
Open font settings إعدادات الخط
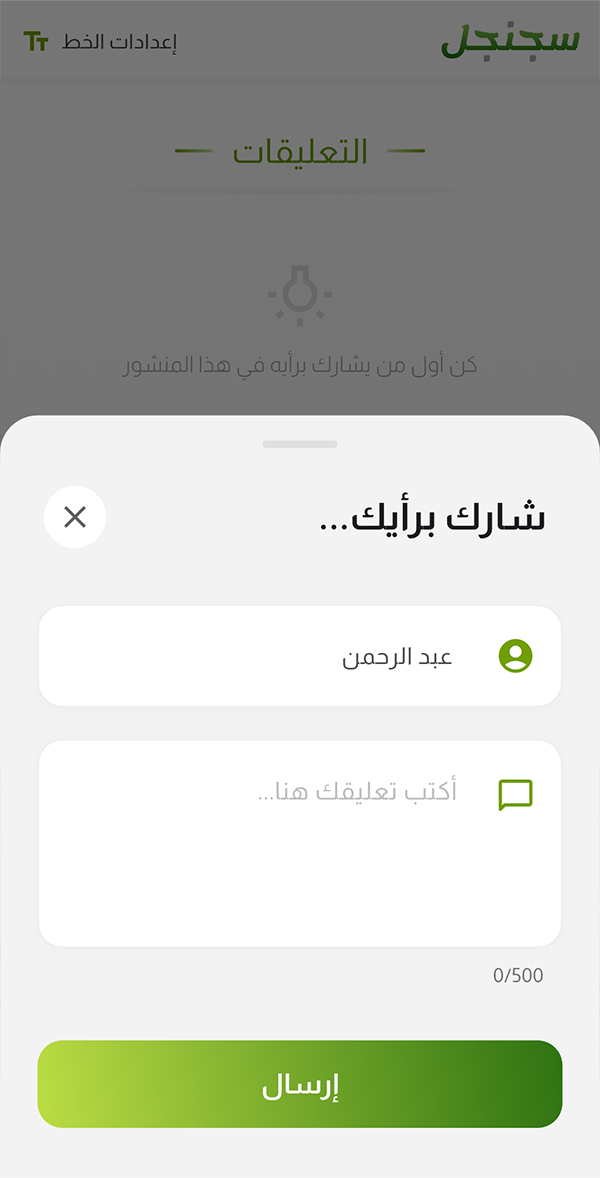(100, 42)
